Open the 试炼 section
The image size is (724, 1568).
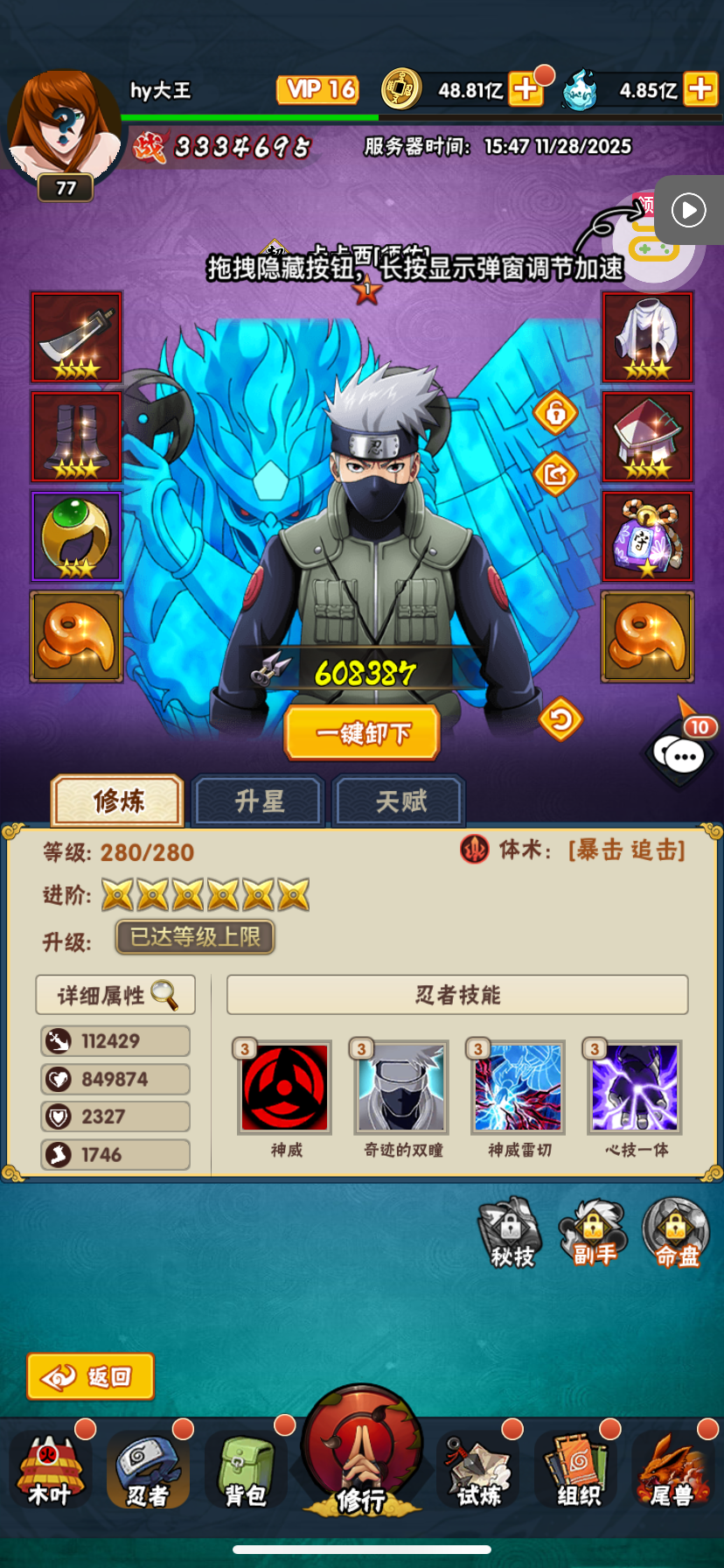479,1472
